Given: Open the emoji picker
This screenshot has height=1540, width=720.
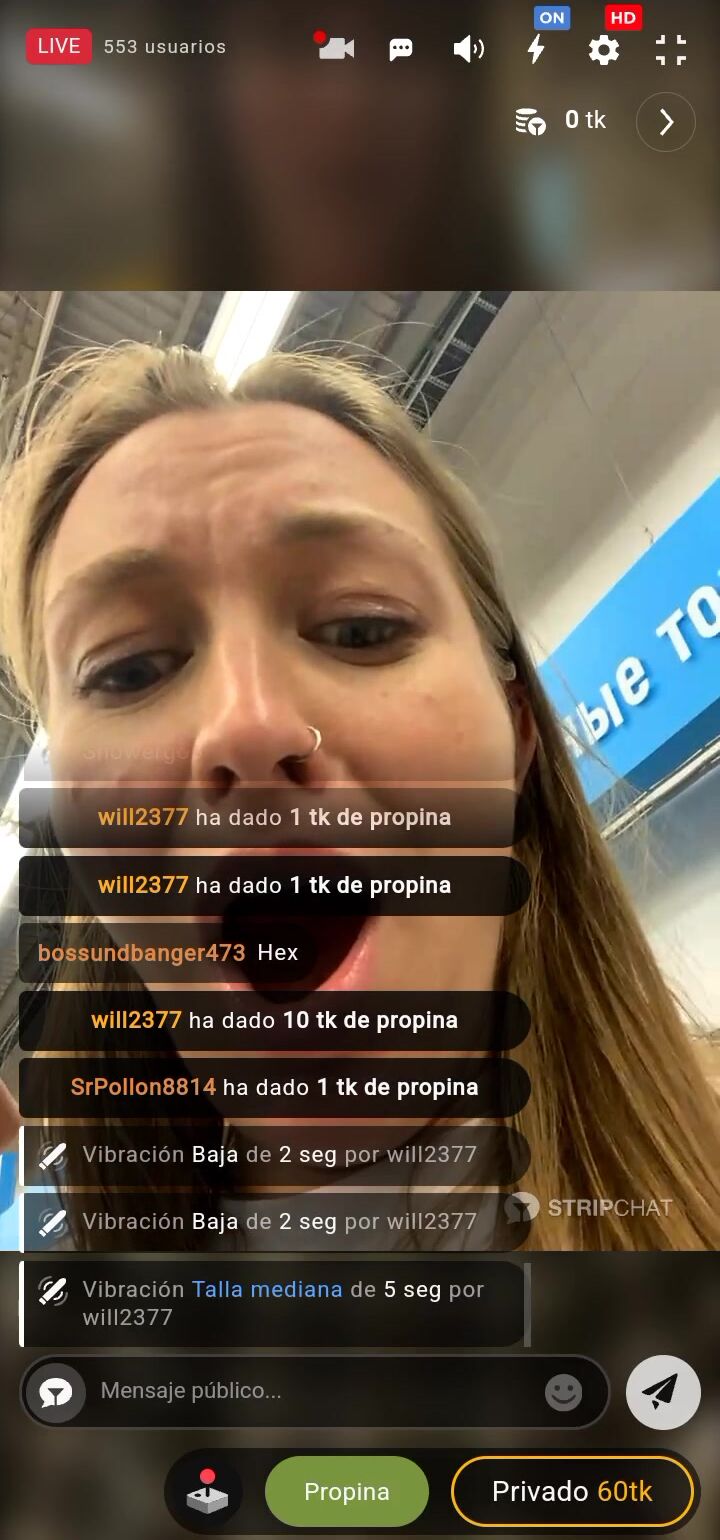Looking at the screenshot, I should coord(563,1392).
